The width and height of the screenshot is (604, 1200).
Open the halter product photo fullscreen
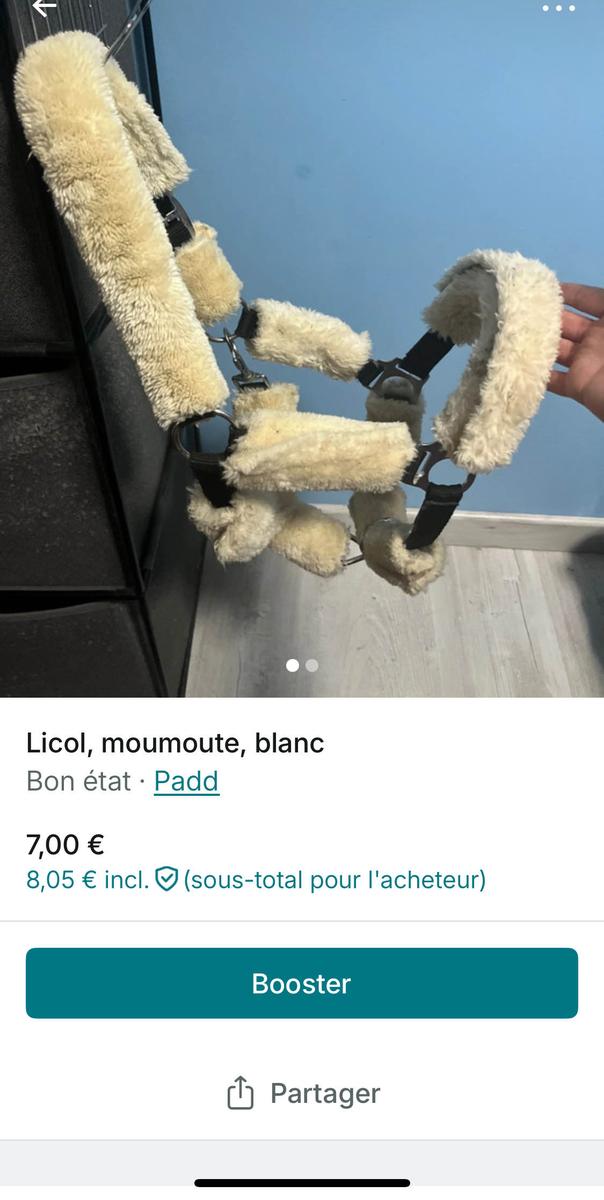tap(300, 350)
